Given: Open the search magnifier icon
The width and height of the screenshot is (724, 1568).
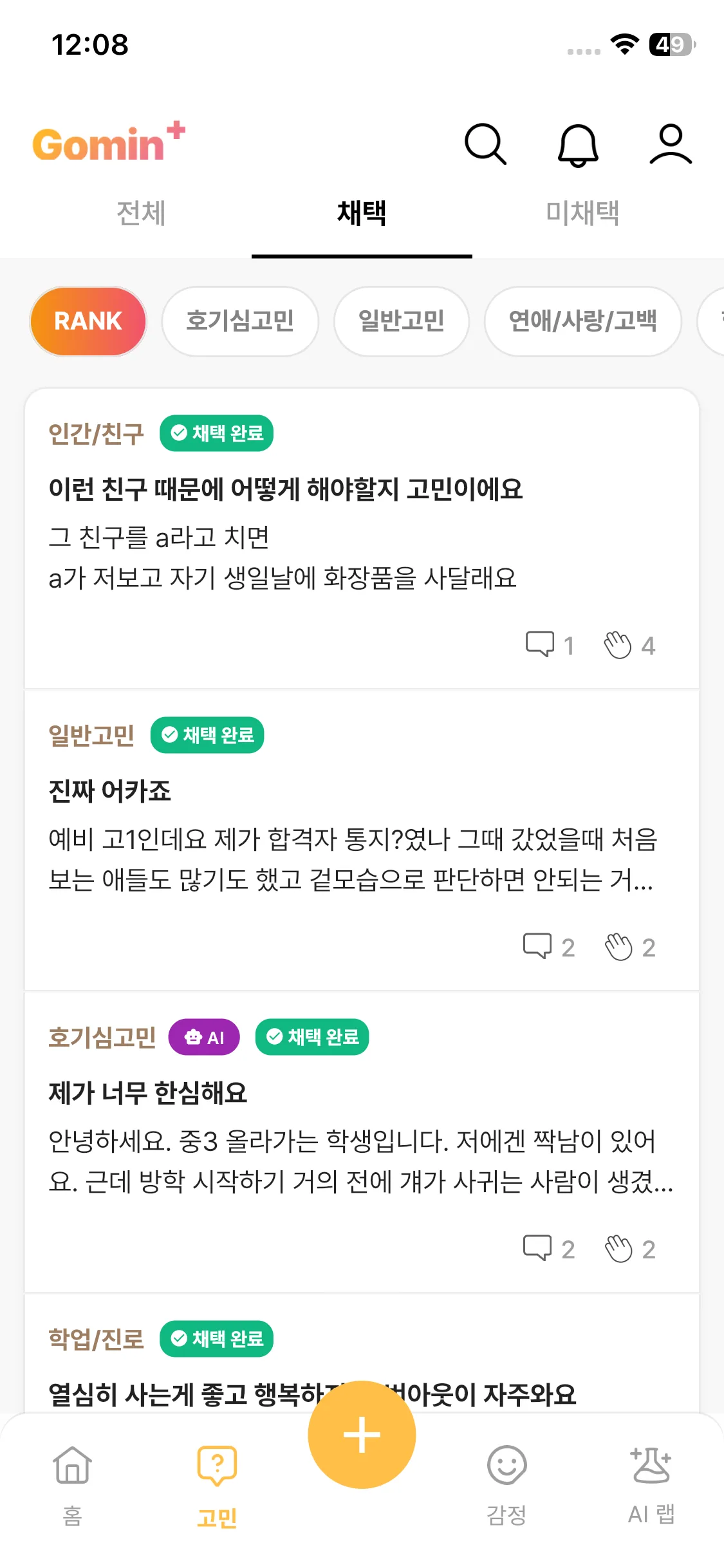Looking at the screenshot, I should pyautogui.click(x=485, y=144).
